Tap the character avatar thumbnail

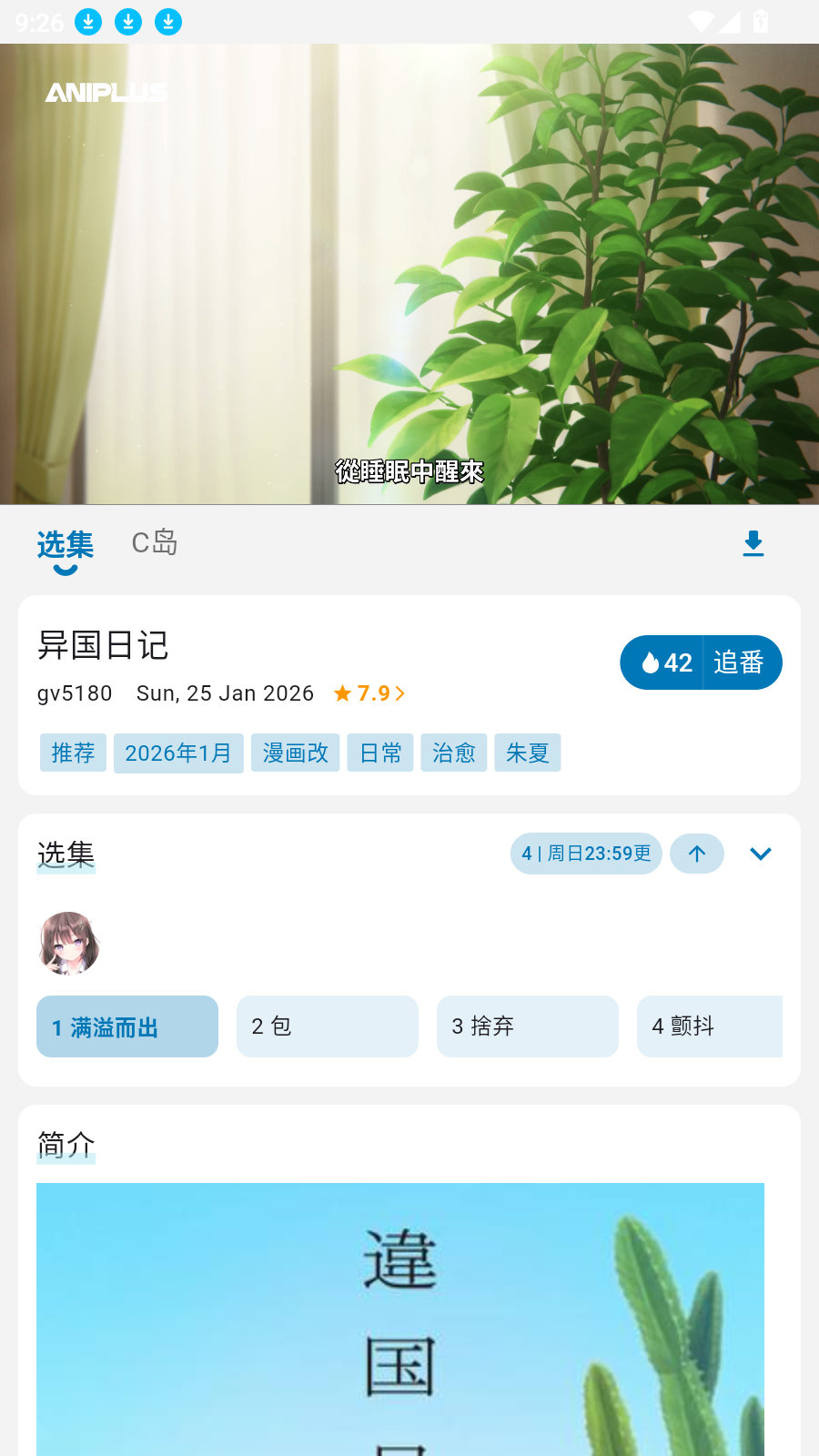69,944
